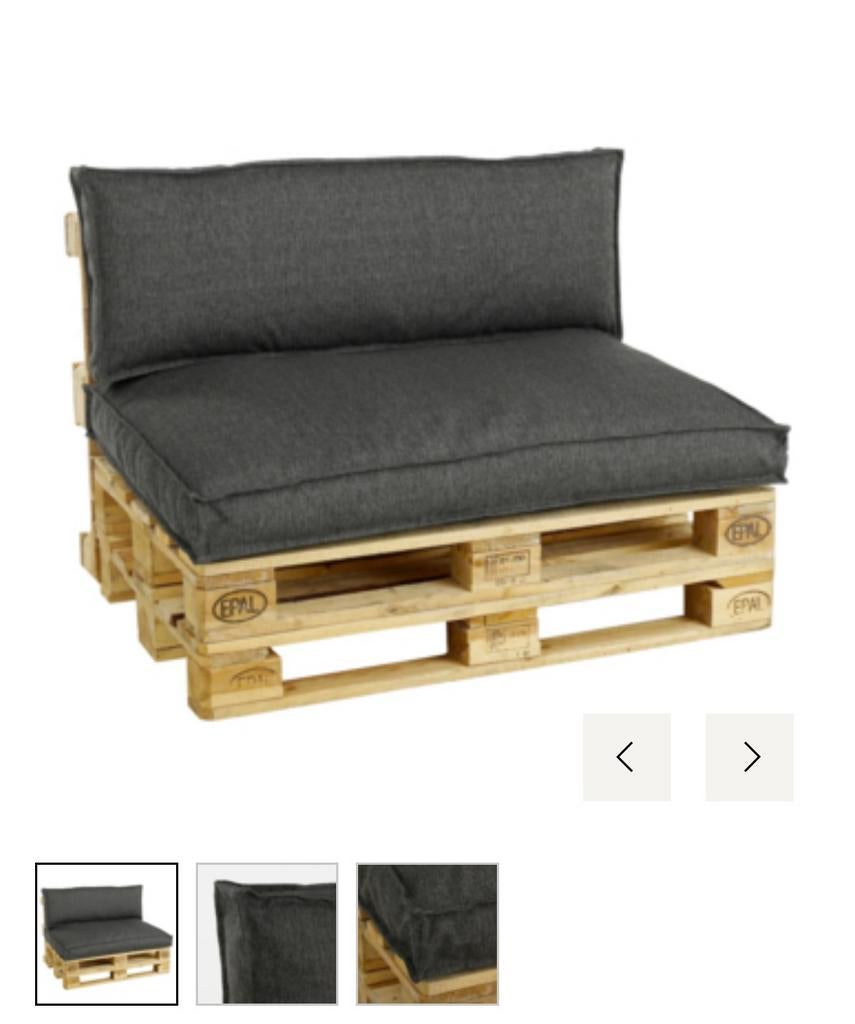Select the first thumbnail showing full pallet sofa
The width and height of the screenshot is (855, 1024).
tap(105, 931)
